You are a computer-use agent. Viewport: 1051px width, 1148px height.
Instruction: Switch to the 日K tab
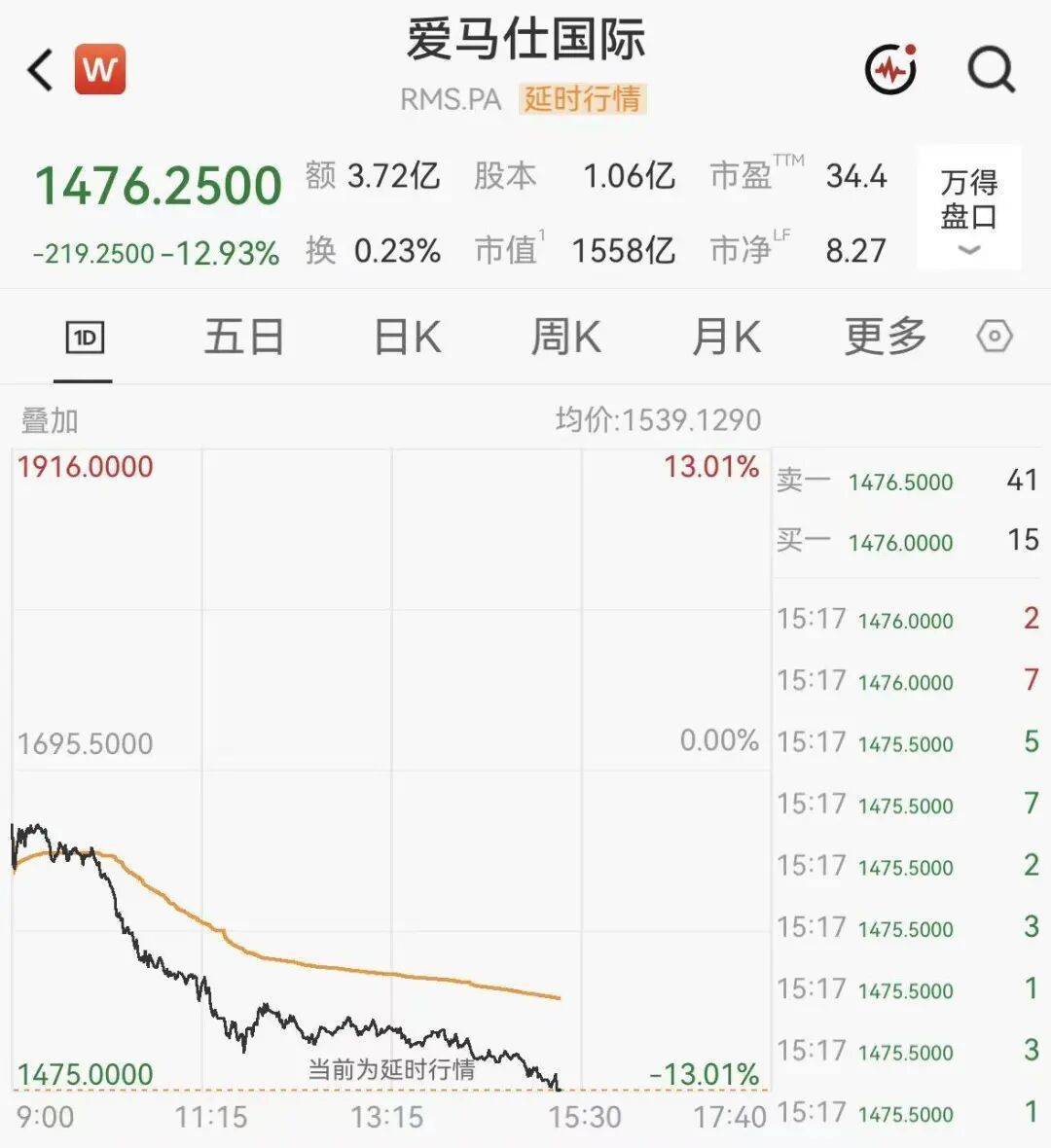(x=407, y=337)
